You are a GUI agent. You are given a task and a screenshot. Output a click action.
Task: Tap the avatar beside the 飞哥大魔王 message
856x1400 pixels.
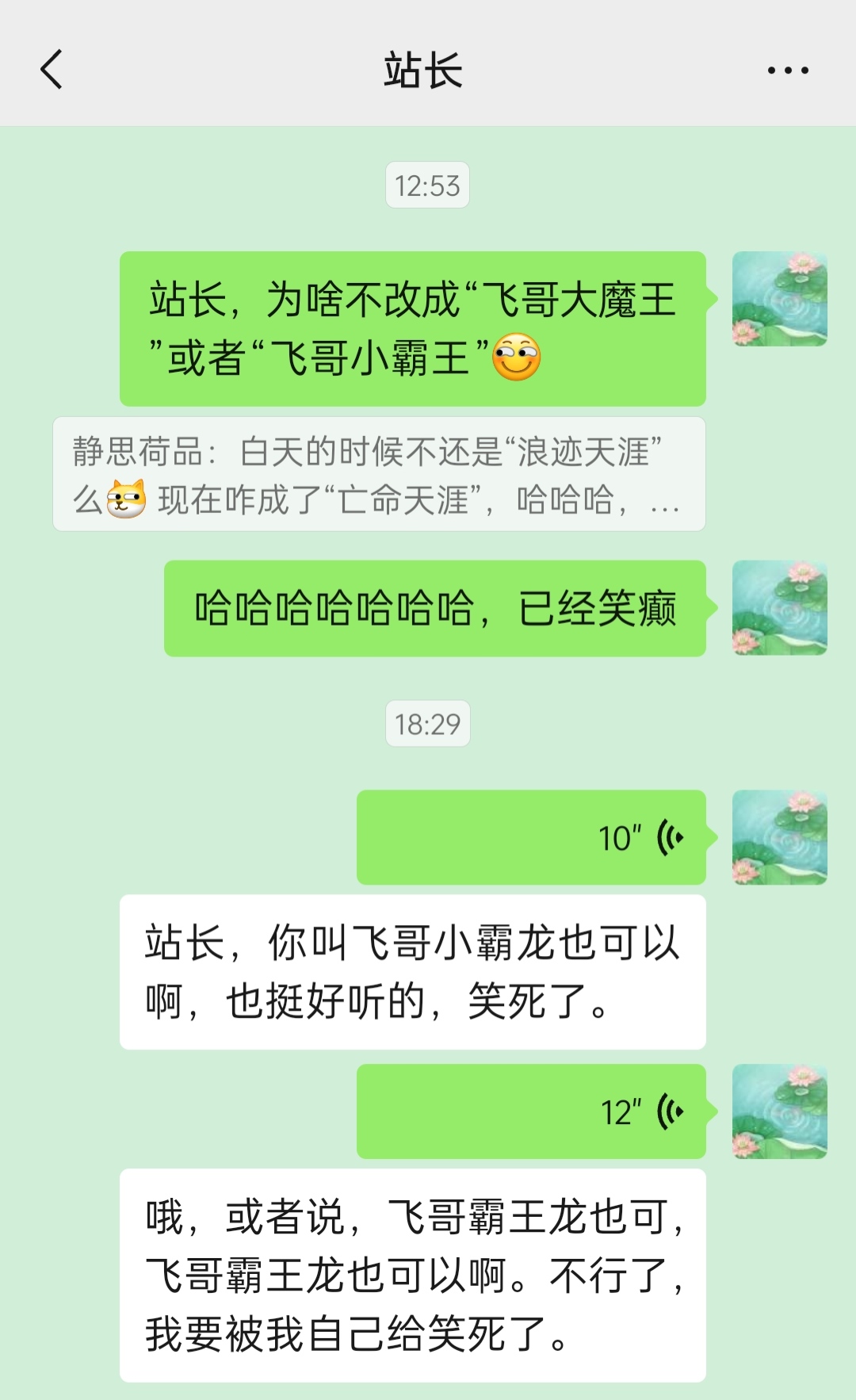click(779, 299)
